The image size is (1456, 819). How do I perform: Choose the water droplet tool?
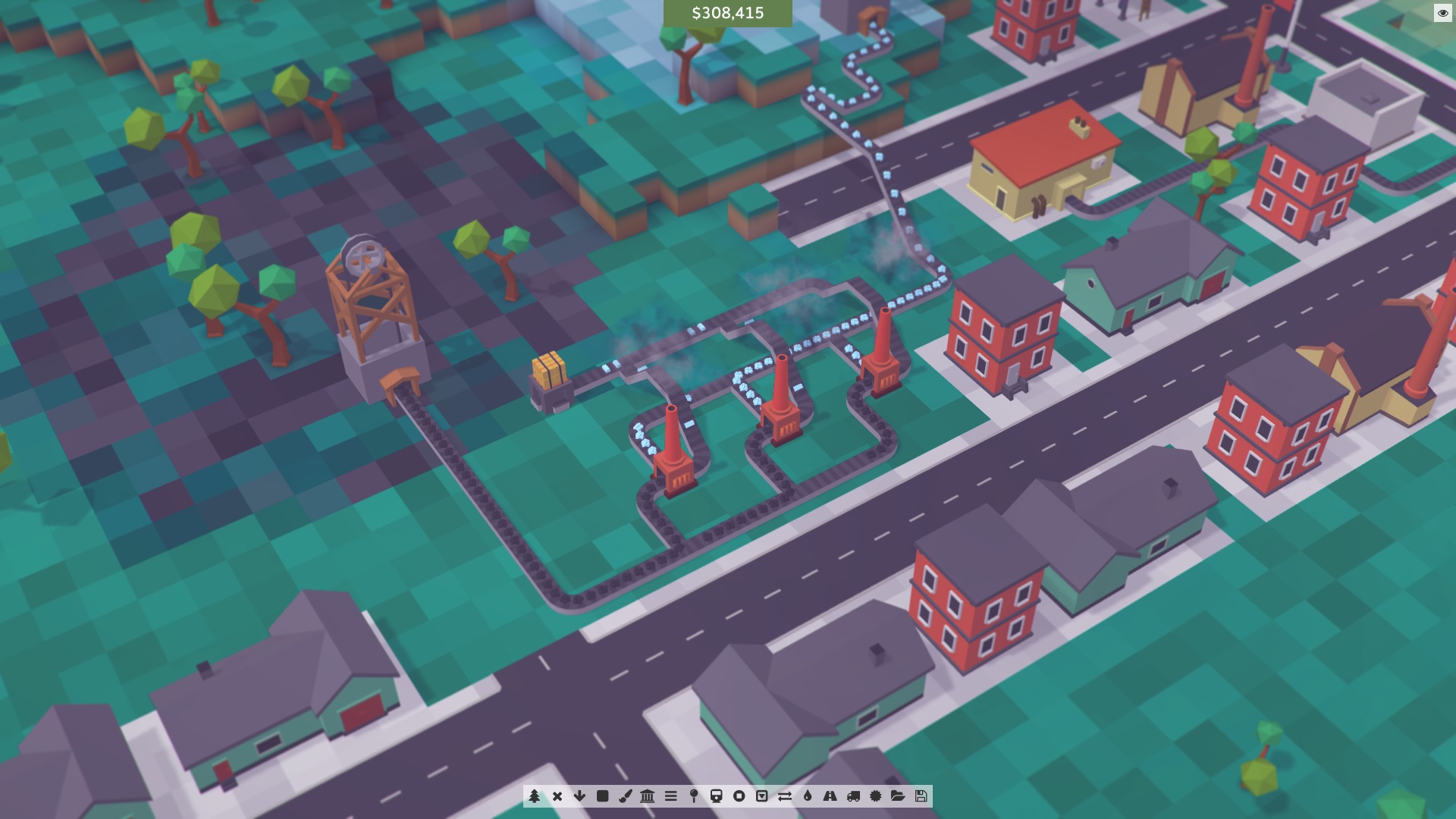(x=808, y=796)
